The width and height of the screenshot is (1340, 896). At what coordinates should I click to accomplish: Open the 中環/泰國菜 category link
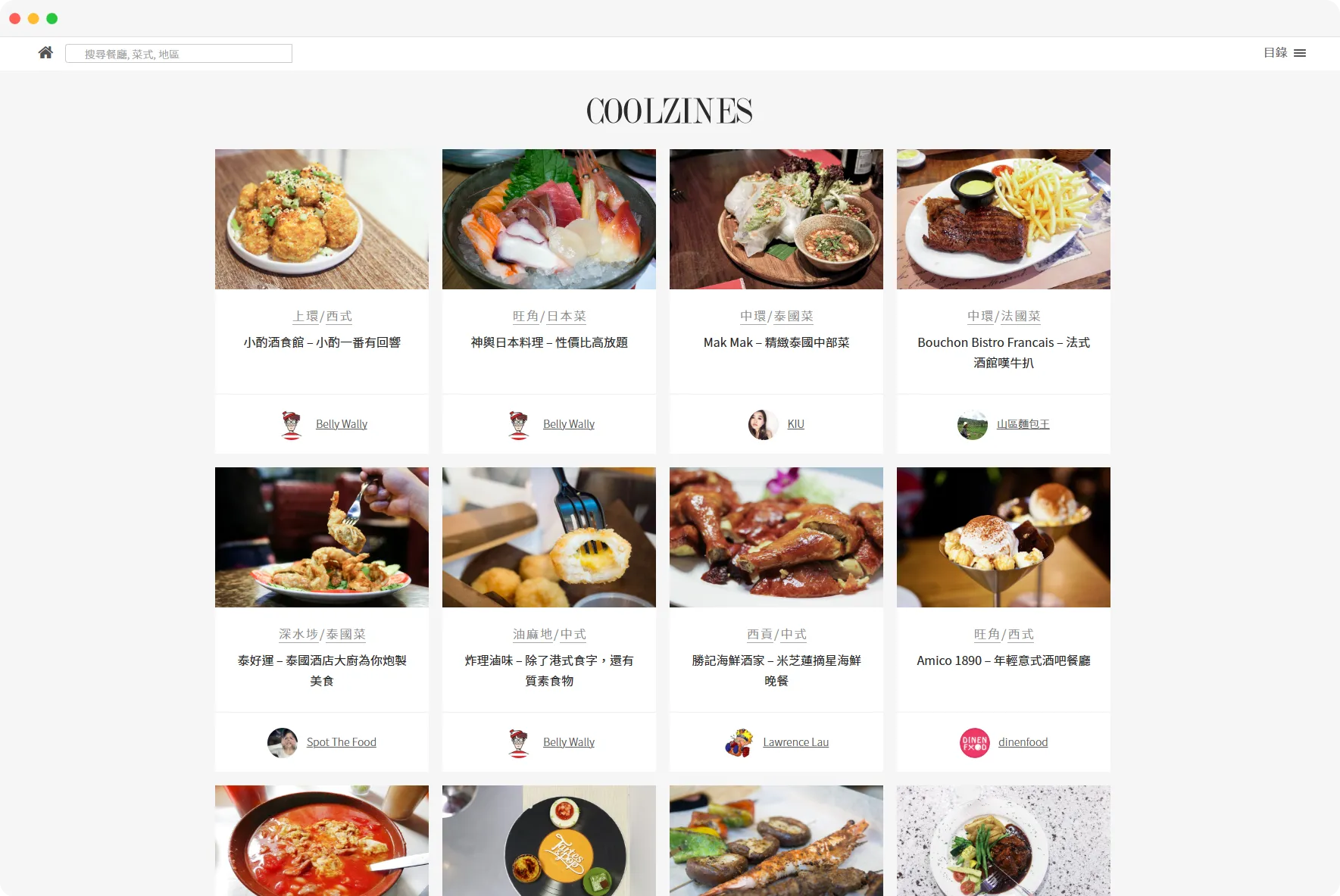(776, 317)
